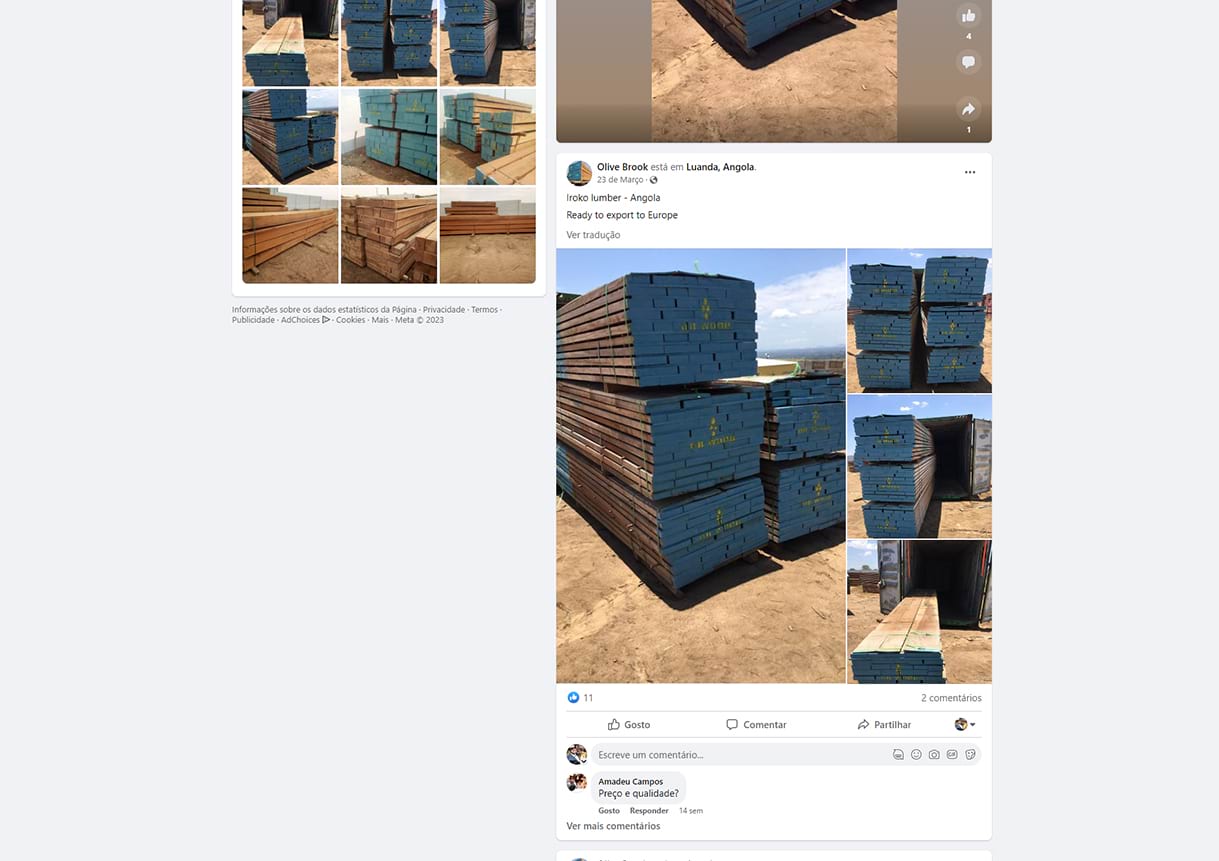Open the large lumber photo in post
Screen dimensions: 1219x861
click(x=700, y=466)
